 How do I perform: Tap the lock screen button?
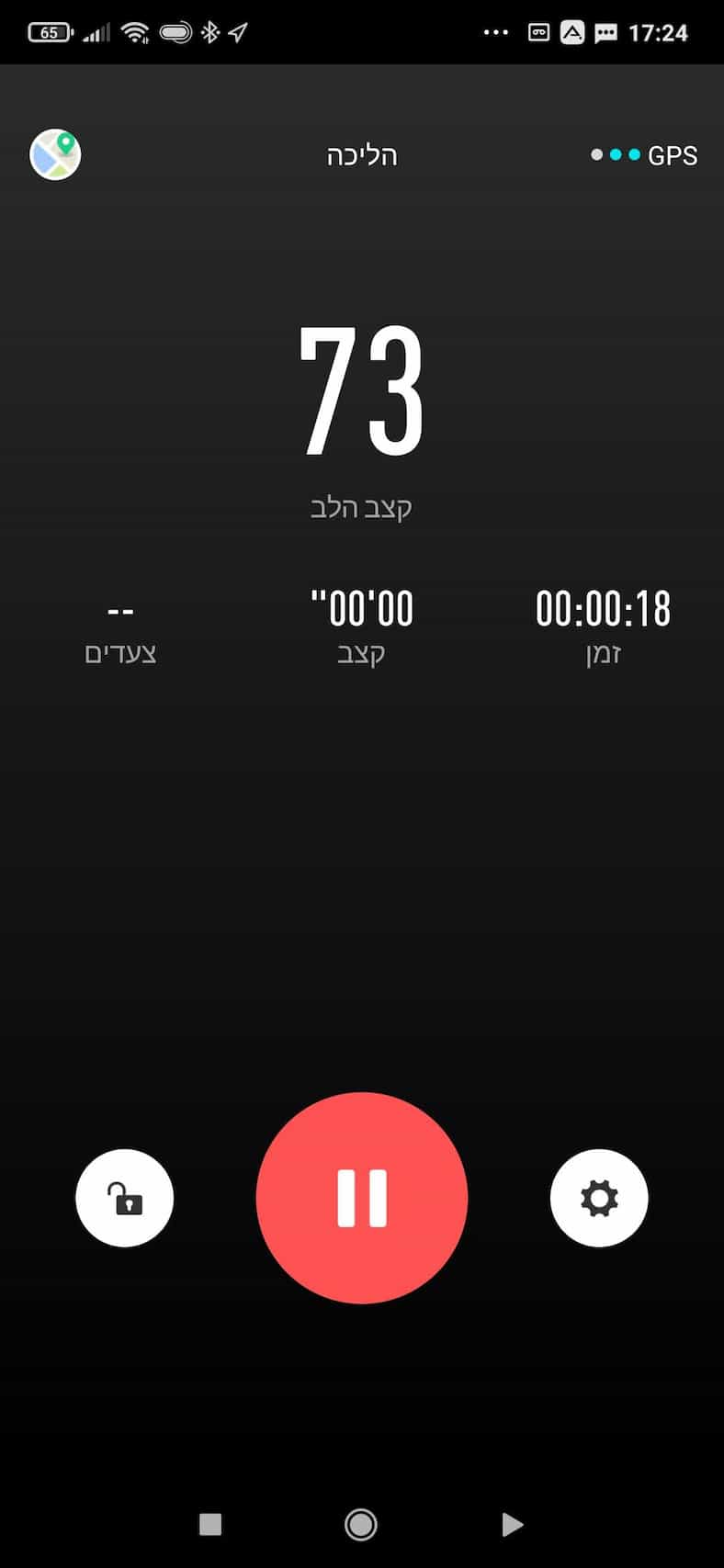[x=124, y=1198]
